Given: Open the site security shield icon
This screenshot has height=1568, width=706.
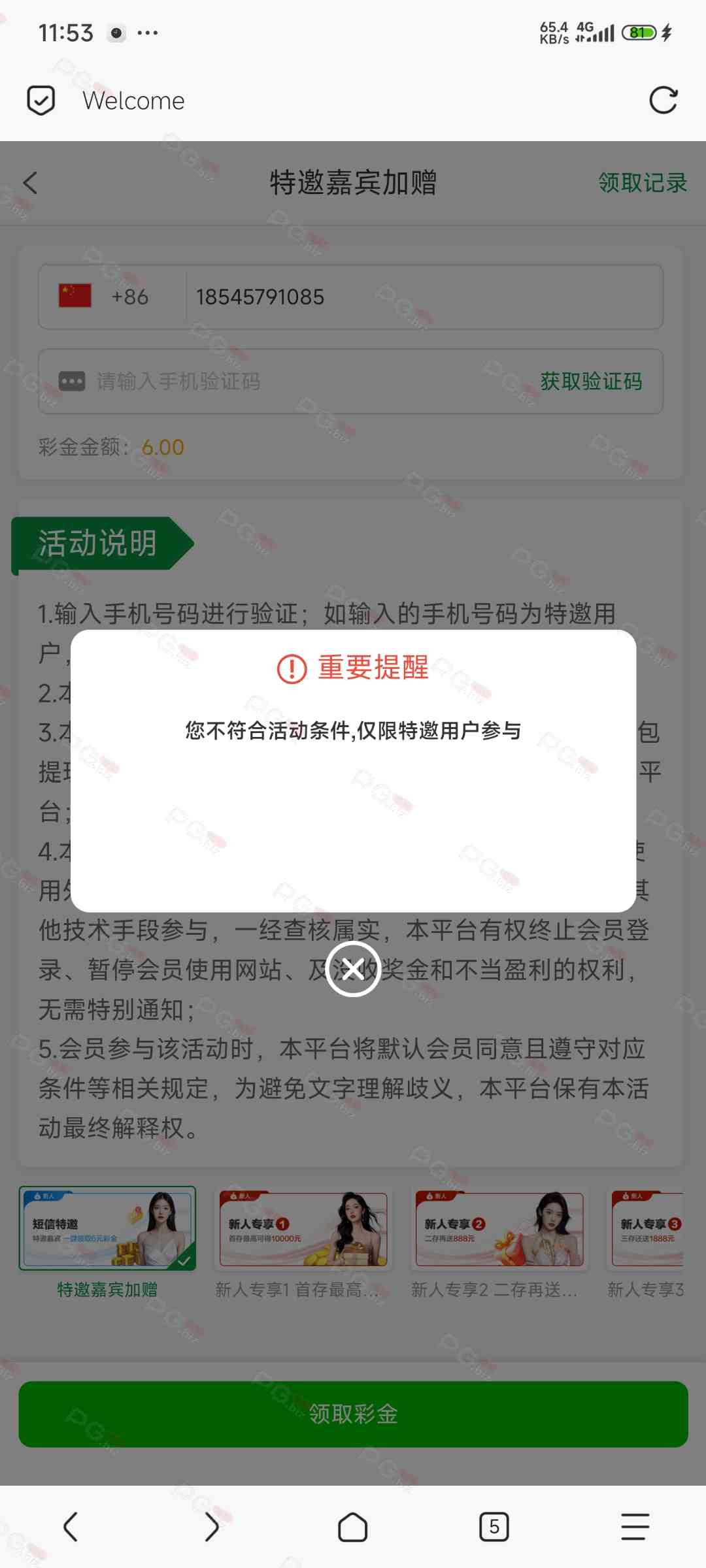Looking at the screenshot, I should 41,101.
